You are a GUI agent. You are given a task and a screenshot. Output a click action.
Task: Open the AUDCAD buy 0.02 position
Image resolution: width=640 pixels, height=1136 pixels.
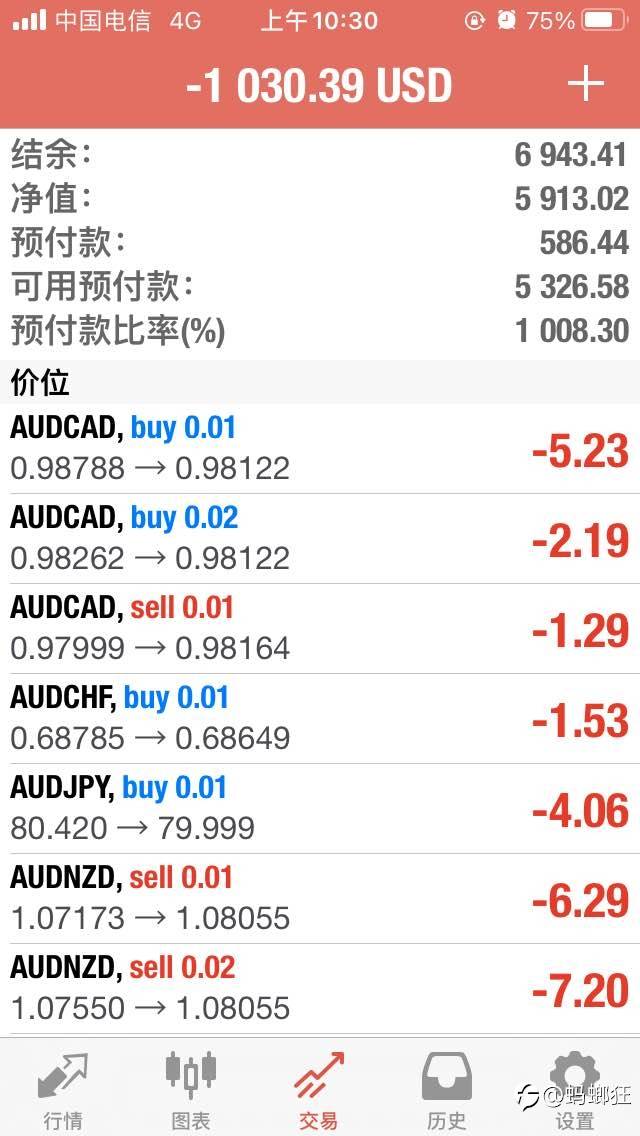point(320,539)
